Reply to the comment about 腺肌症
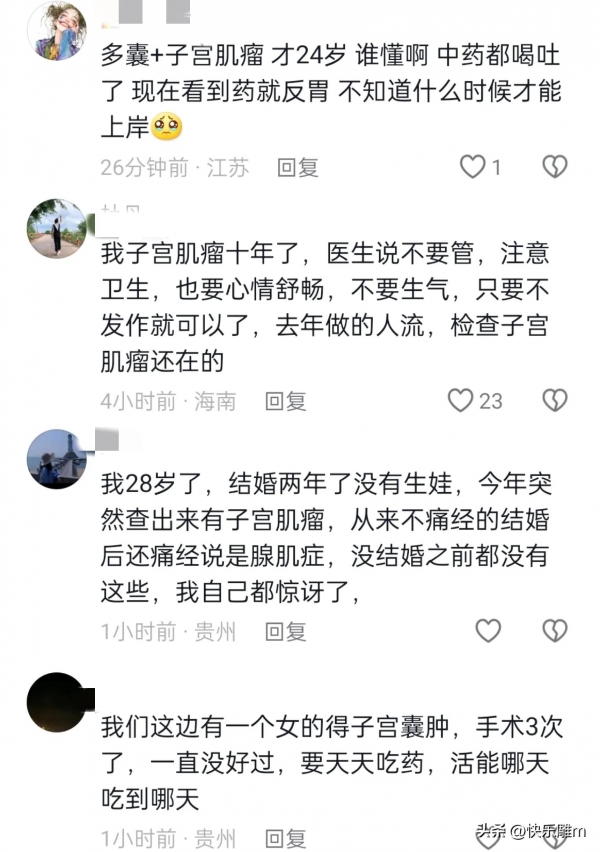600x852 pixels. pyautogui.click(x=285, y=632)
